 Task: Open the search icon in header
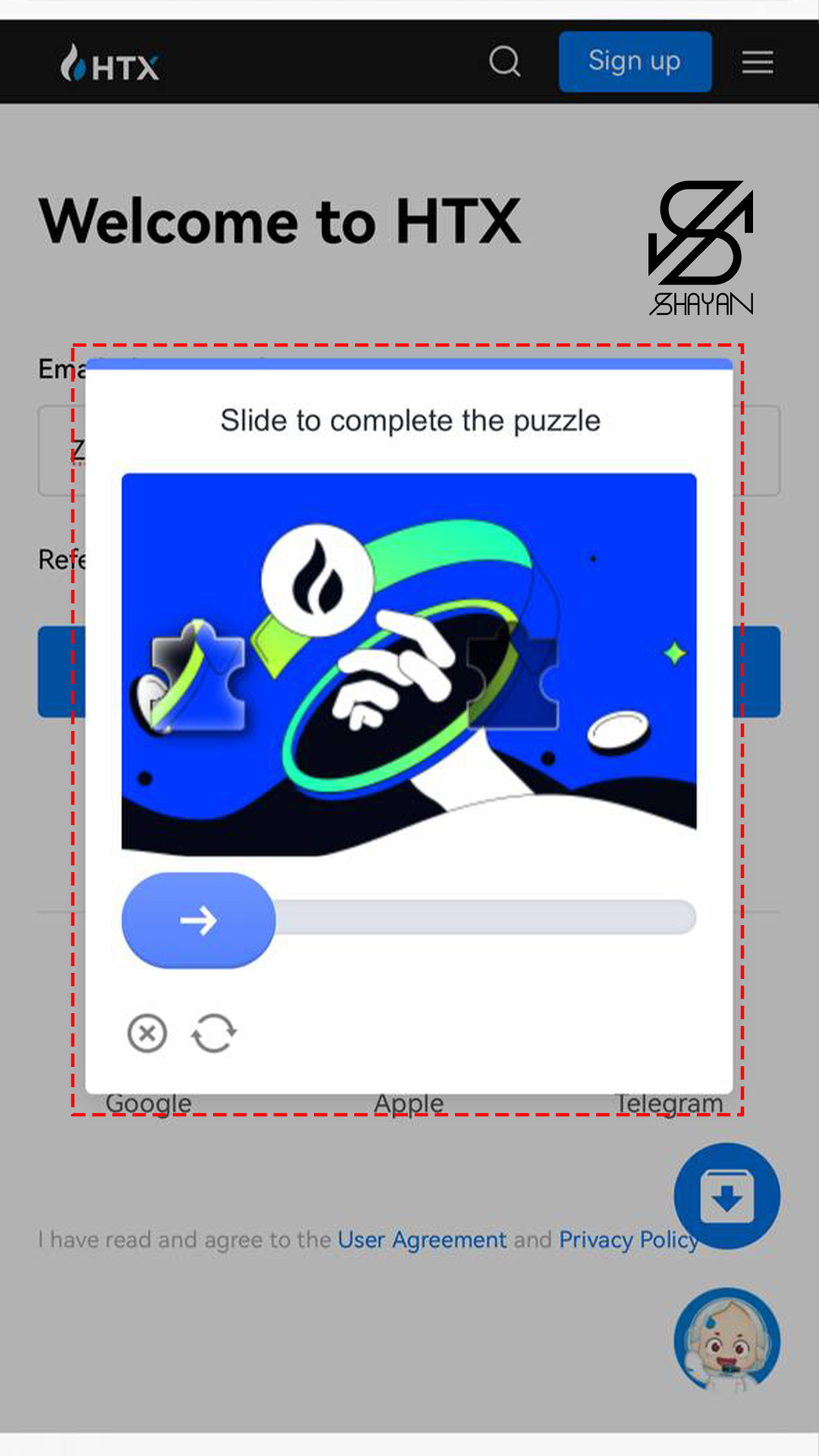click(505, 61)
